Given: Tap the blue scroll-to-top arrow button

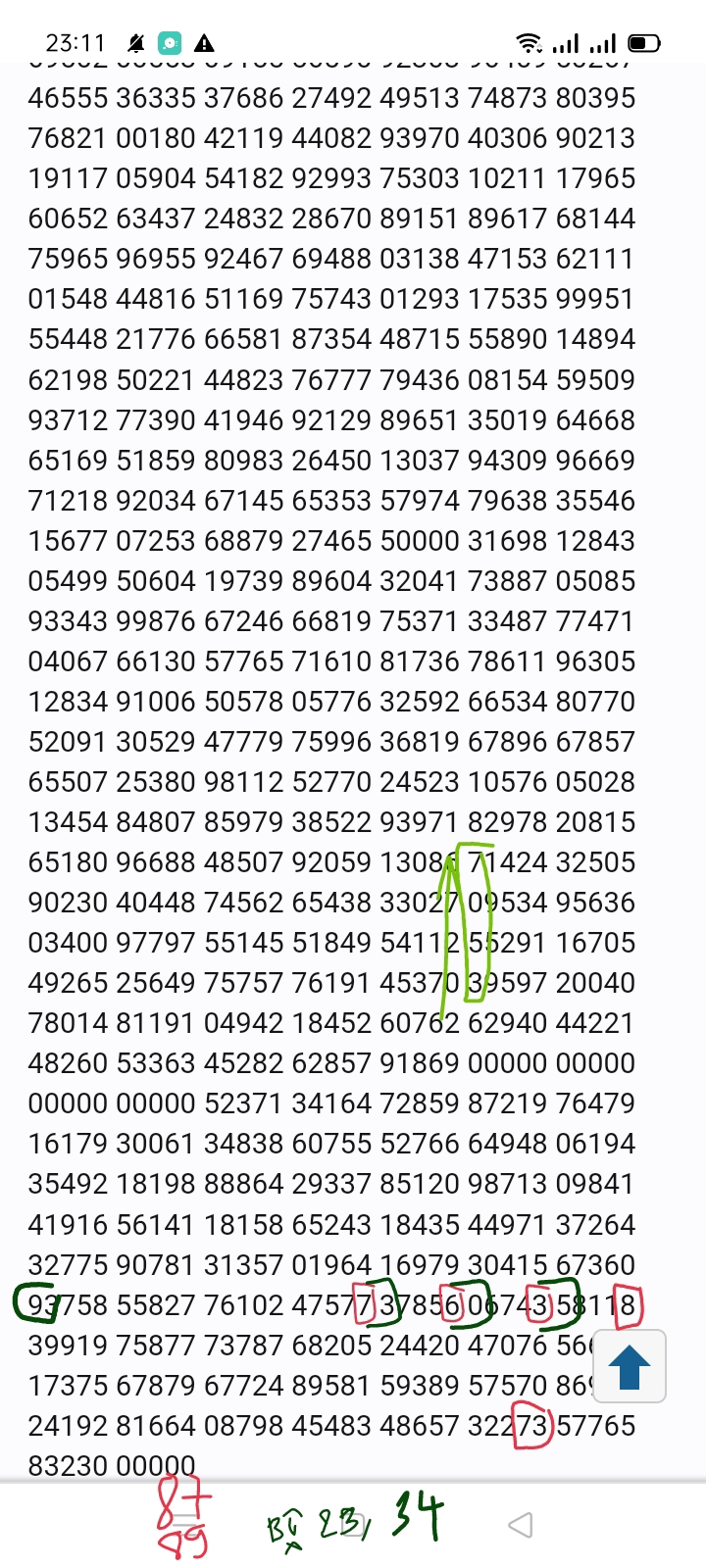Looking at the screenshot, I should point(630,1366).
